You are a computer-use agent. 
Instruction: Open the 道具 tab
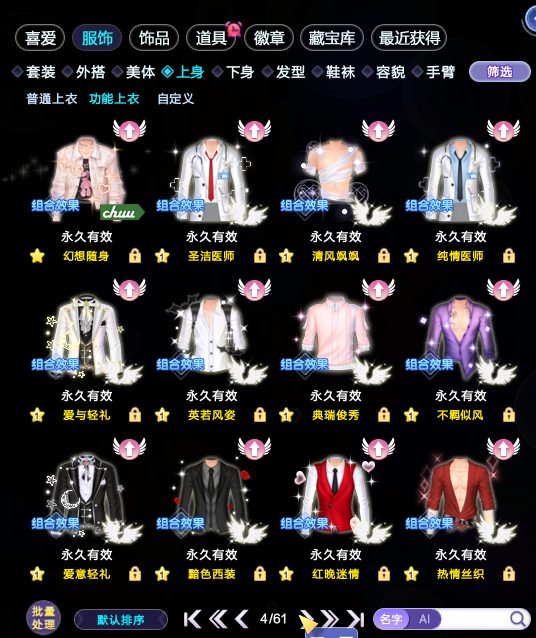(211, 38)
